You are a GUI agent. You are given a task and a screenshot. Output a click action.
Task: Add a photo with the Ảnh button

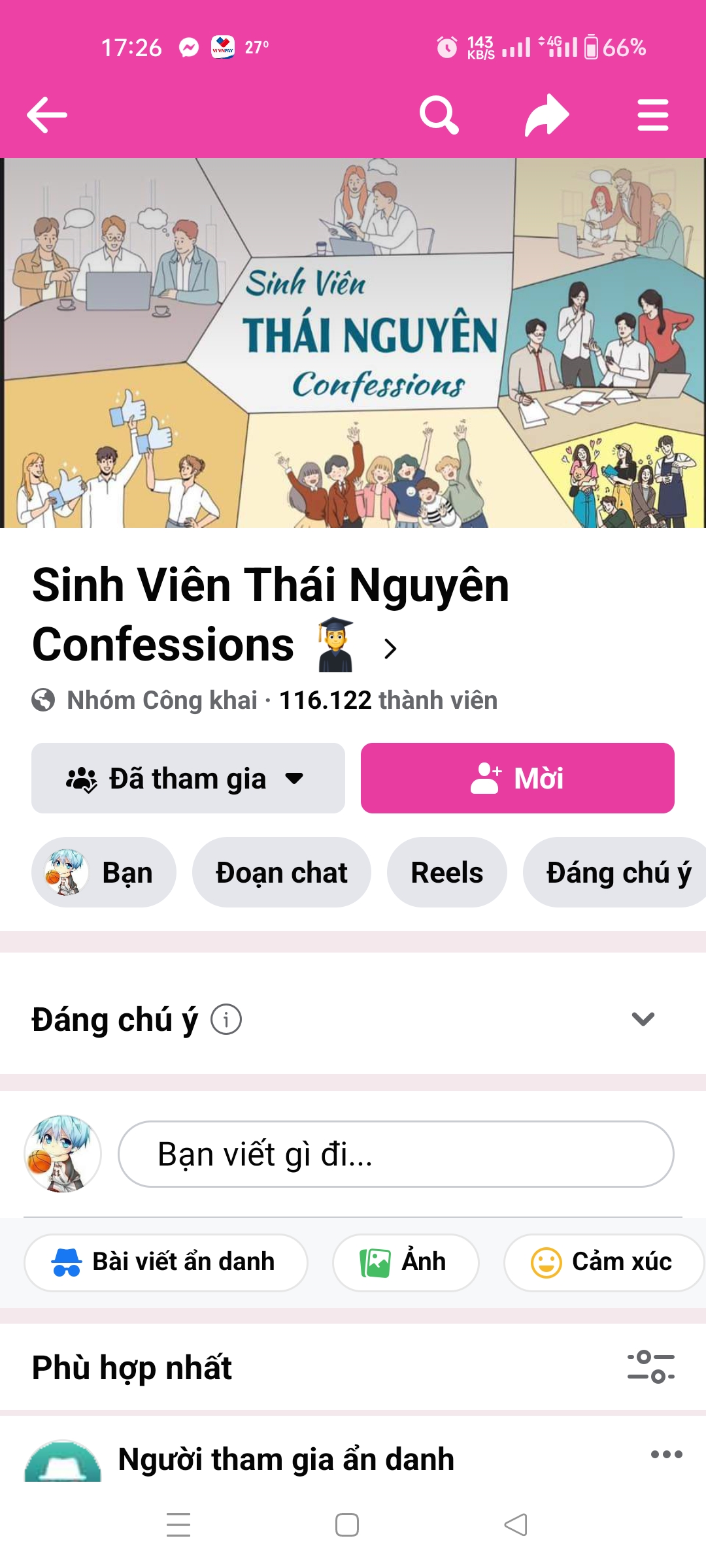click(x=405, y=1262)
